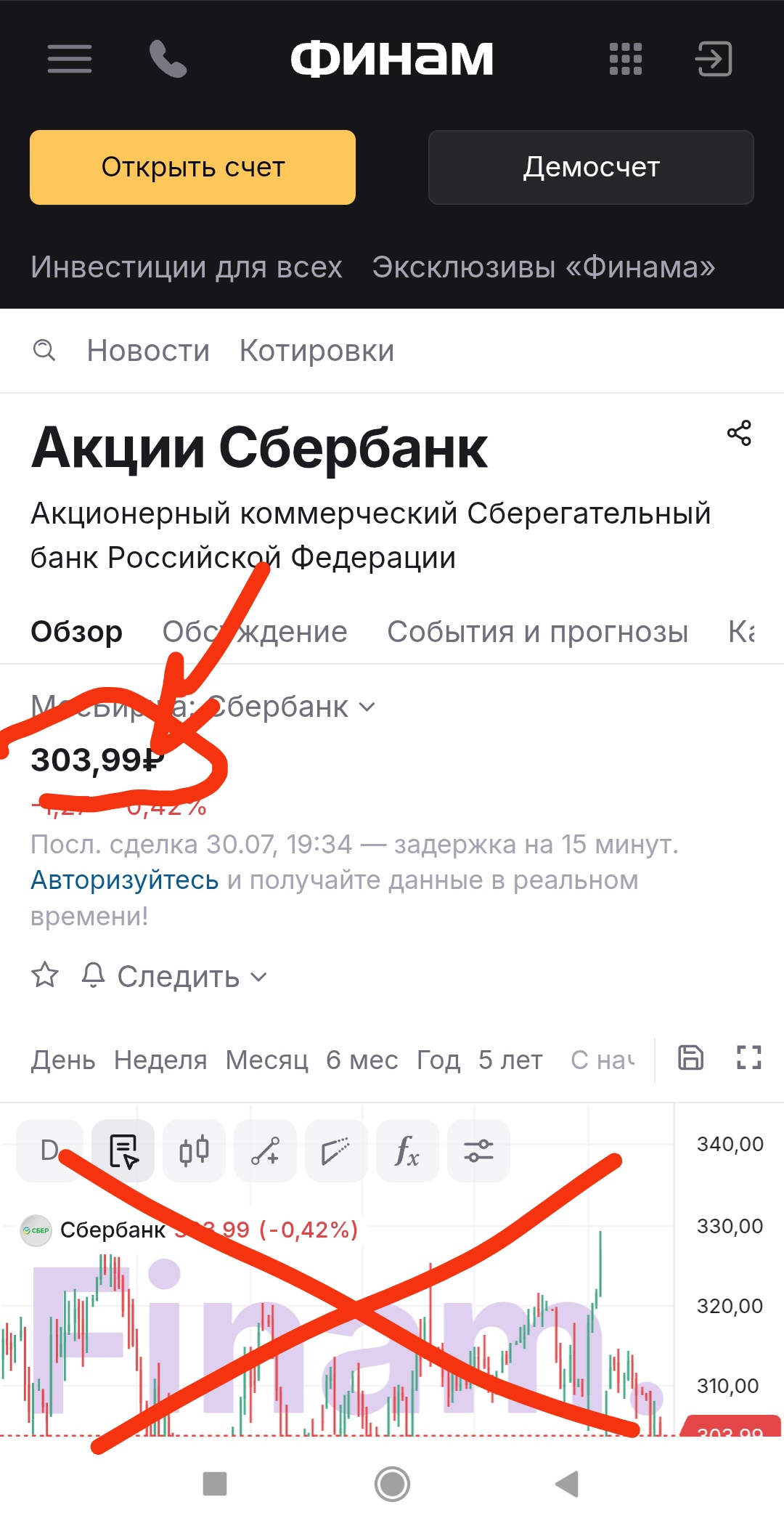Open chart in fullscreen
Viewport: 784px width, 1531px height.
748,1057
